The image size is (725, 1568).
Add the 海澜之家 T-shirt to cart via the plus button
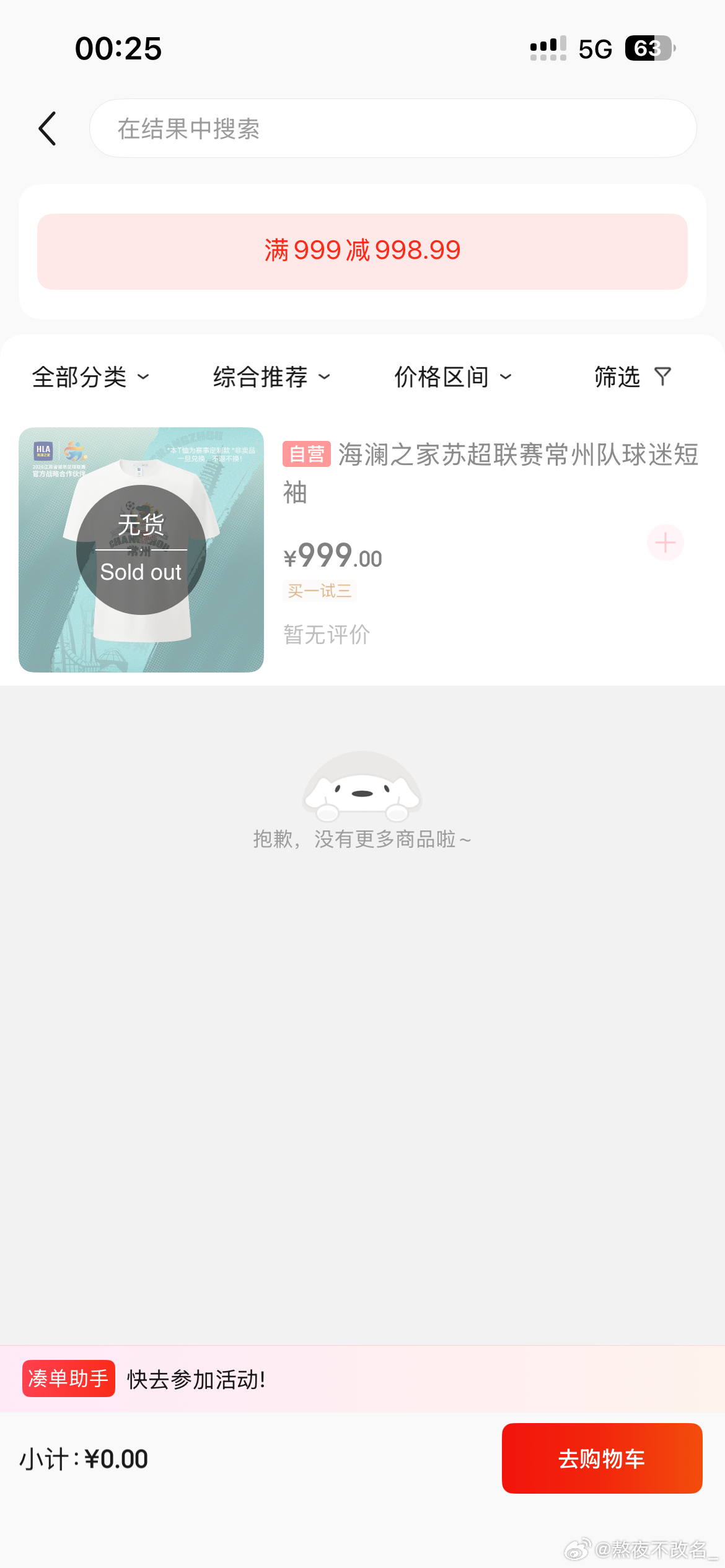tap(665, 543)
